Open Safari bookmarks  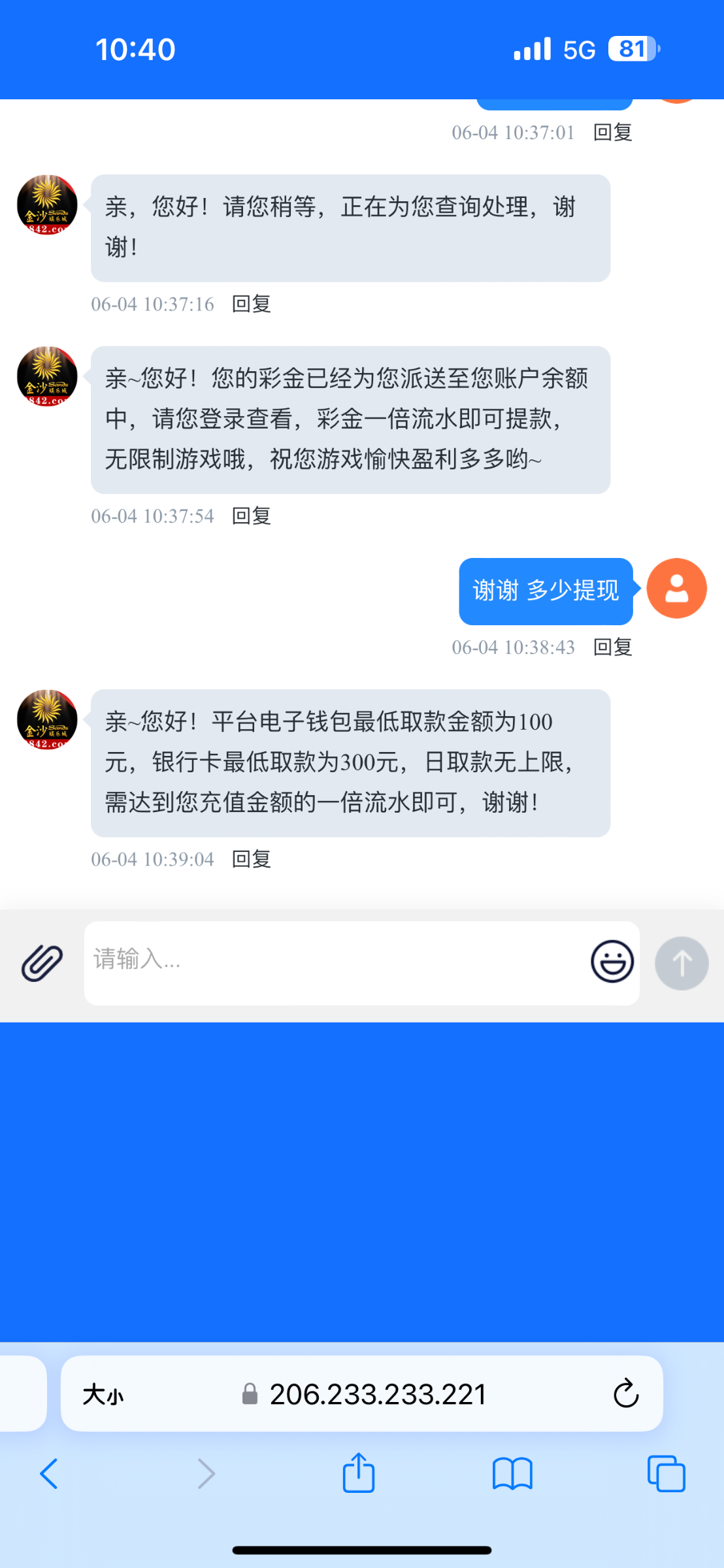coord(512,1474)
